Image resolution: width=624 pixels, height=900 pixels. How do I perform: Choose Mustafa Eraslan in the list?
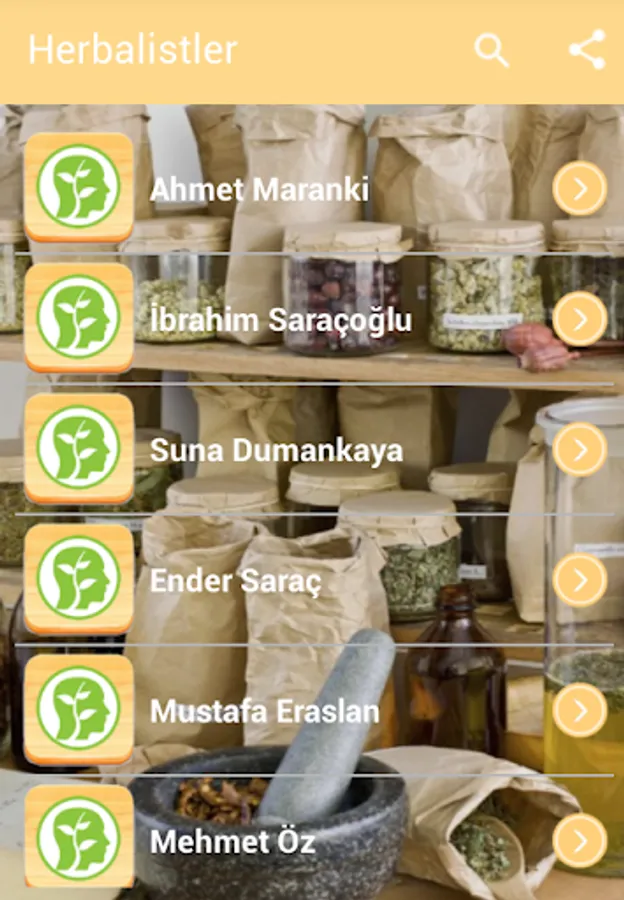(x=265, y=712)
